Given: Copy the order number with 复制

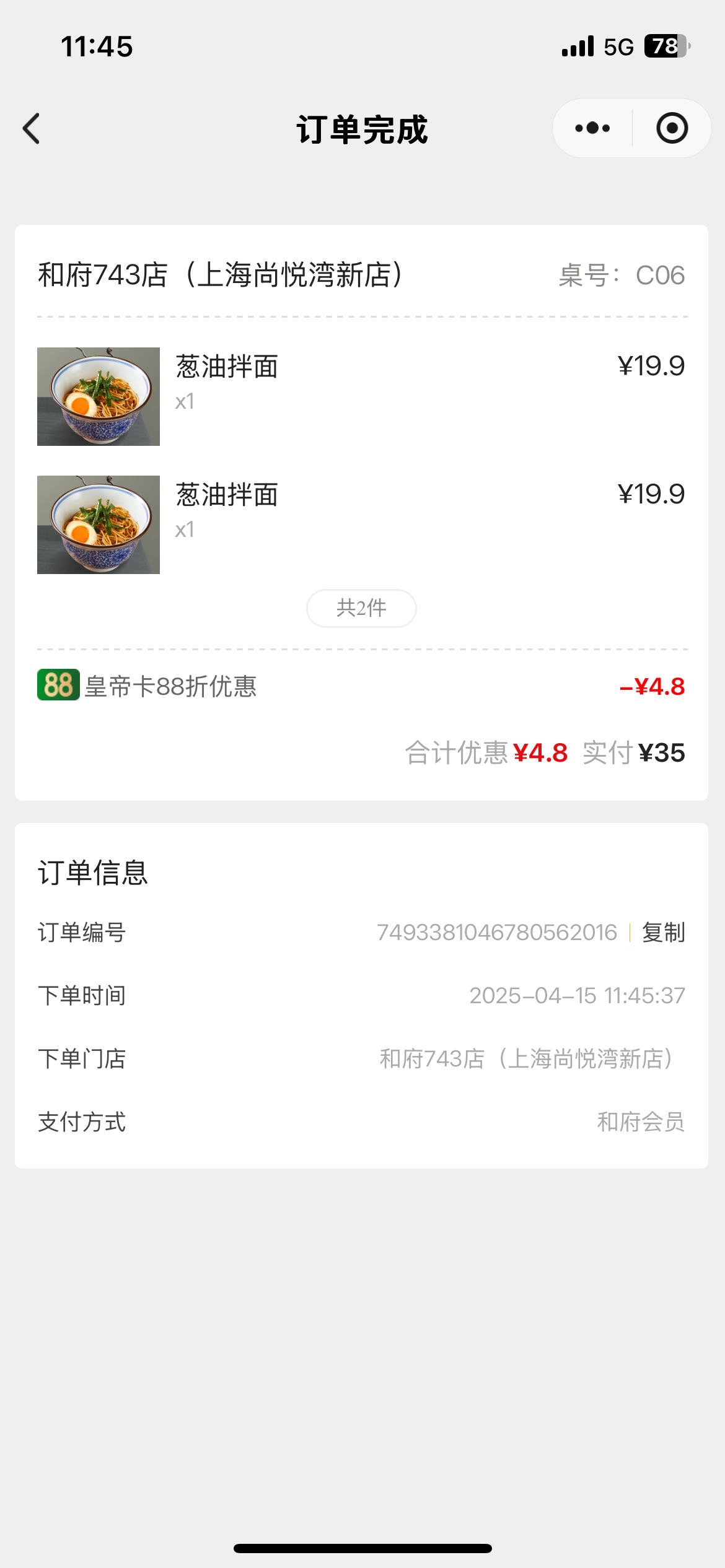Looking at the screenshot, I should [663, 932].
